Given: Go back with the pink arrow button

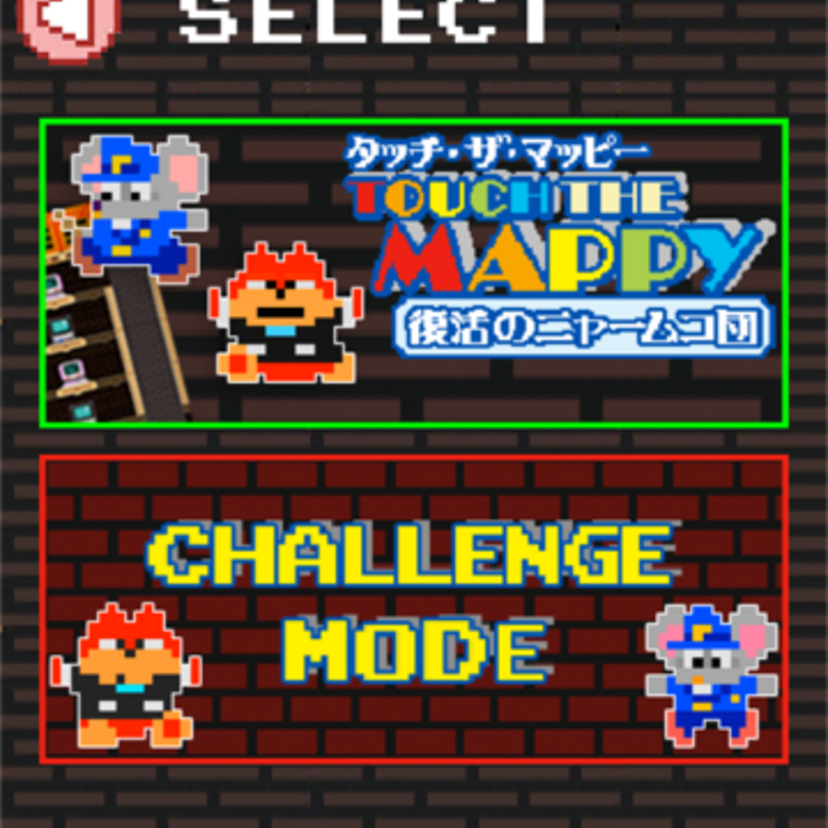Looking at the screenshot, I should point(68,22).
